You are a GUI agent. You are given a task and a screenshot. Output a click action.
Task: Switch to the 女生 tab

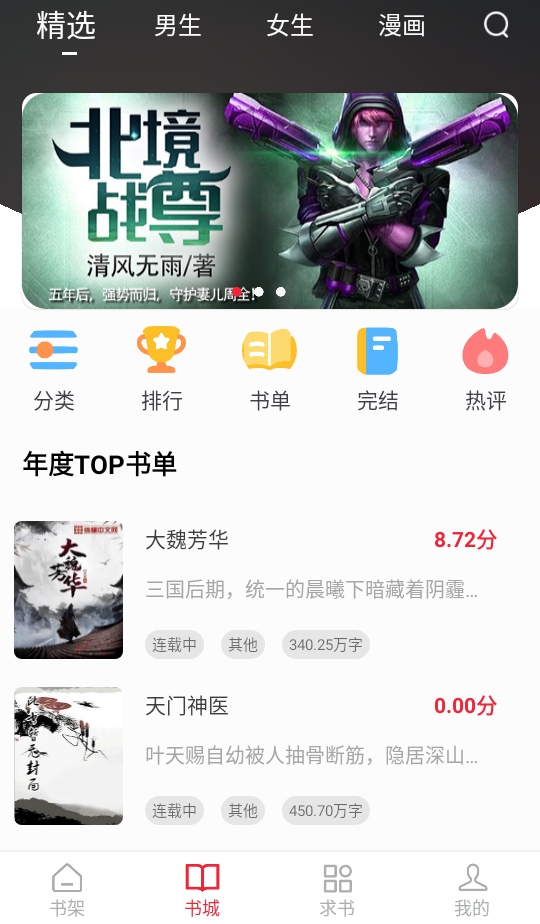(289, 26)
